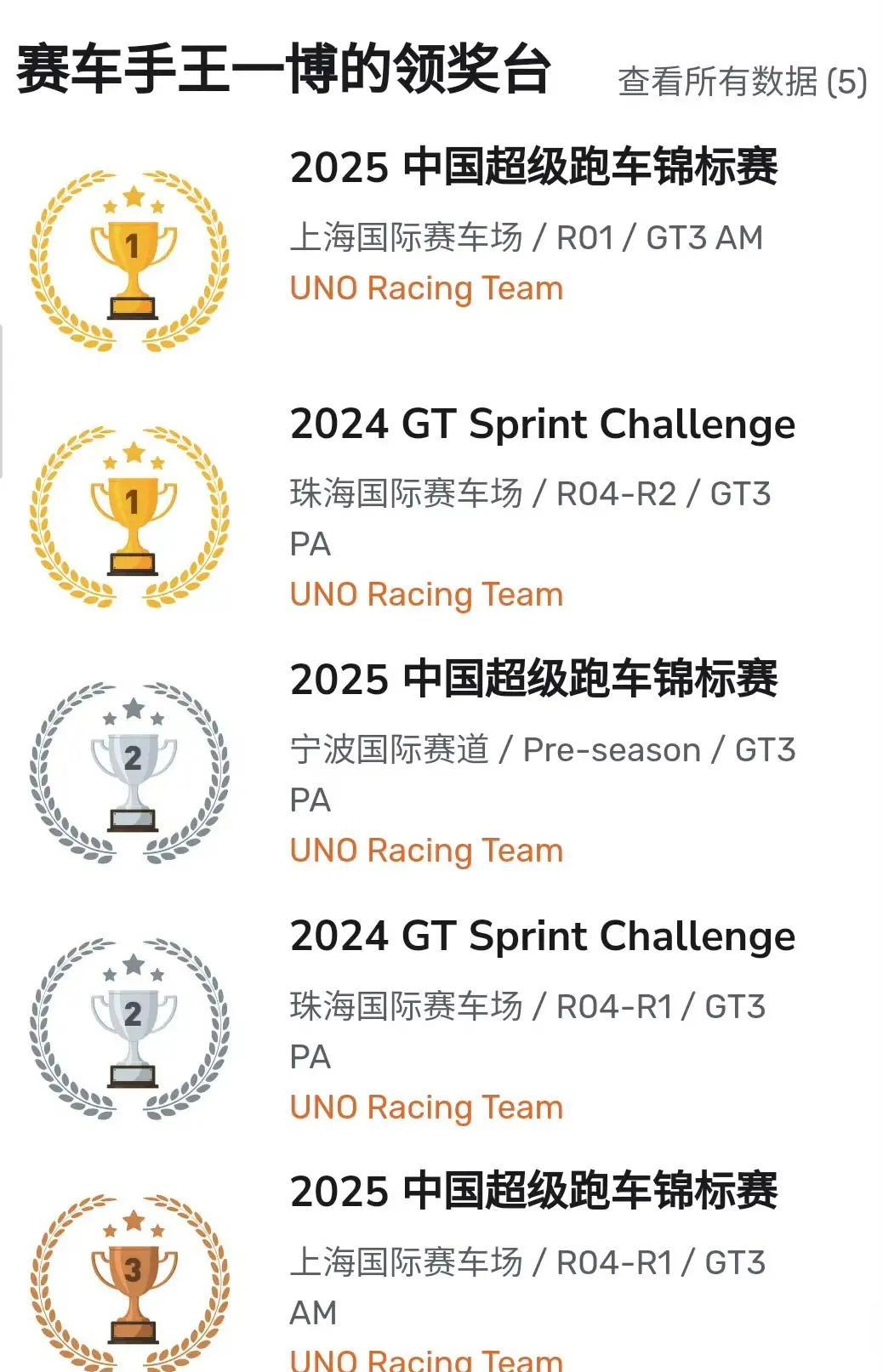Visit UNO Racing Team under 珠海 R04-R1
883x1372 pixels.
click(426, 1107)
